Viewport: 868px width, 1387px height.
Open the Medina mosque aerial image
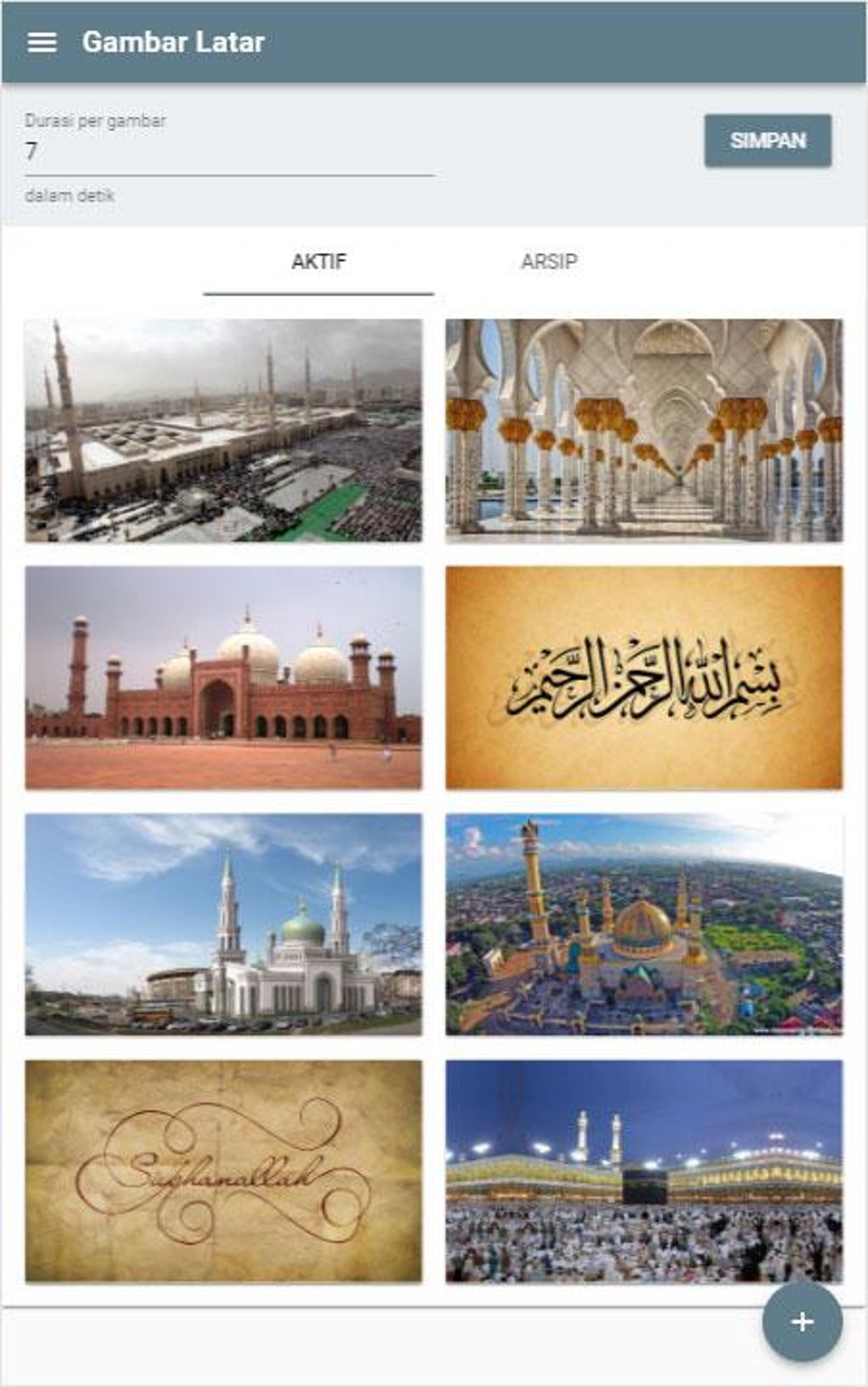223,430
